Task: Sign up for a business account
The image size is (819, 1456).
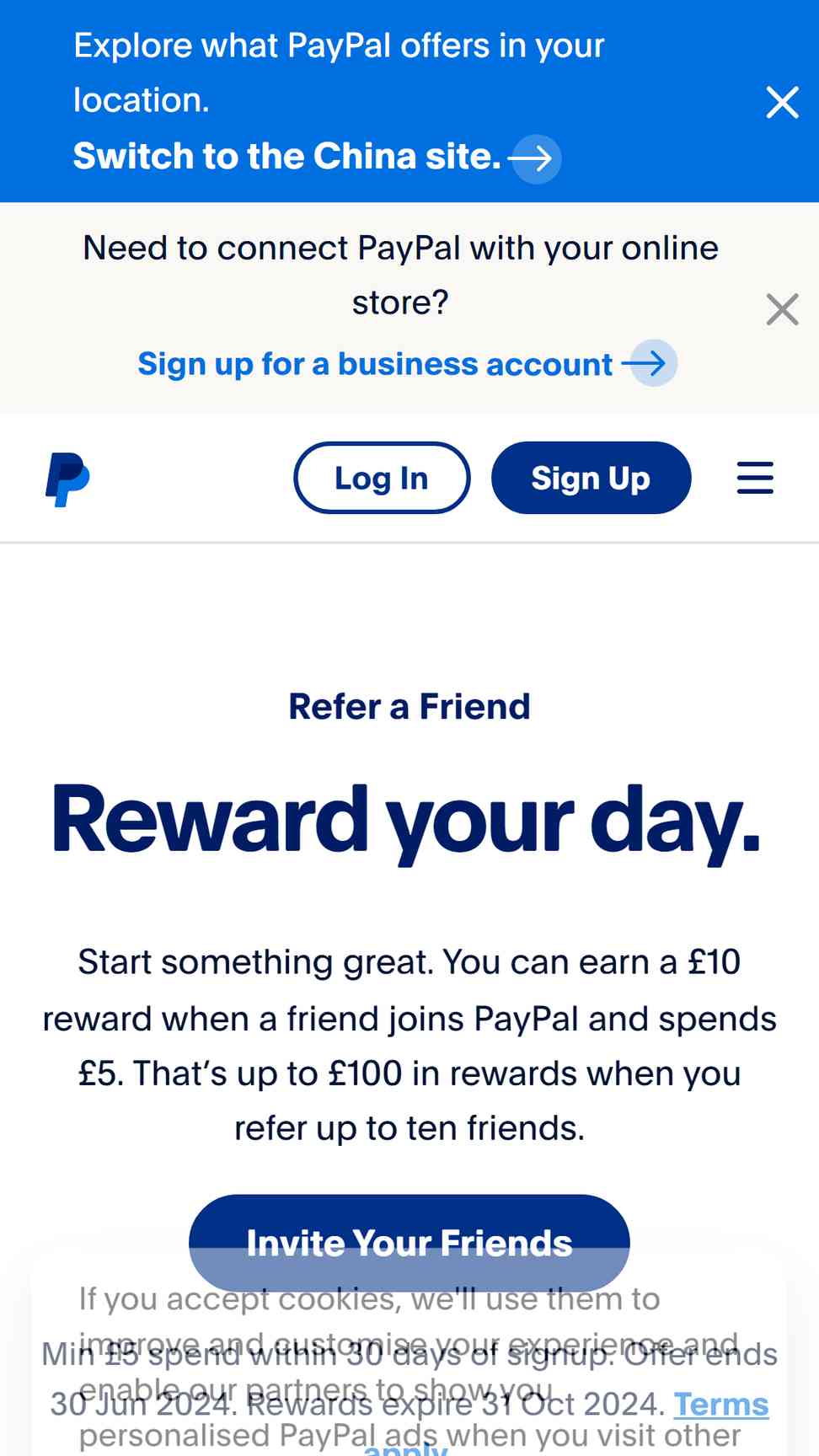Action: click(x=407, y=364)
